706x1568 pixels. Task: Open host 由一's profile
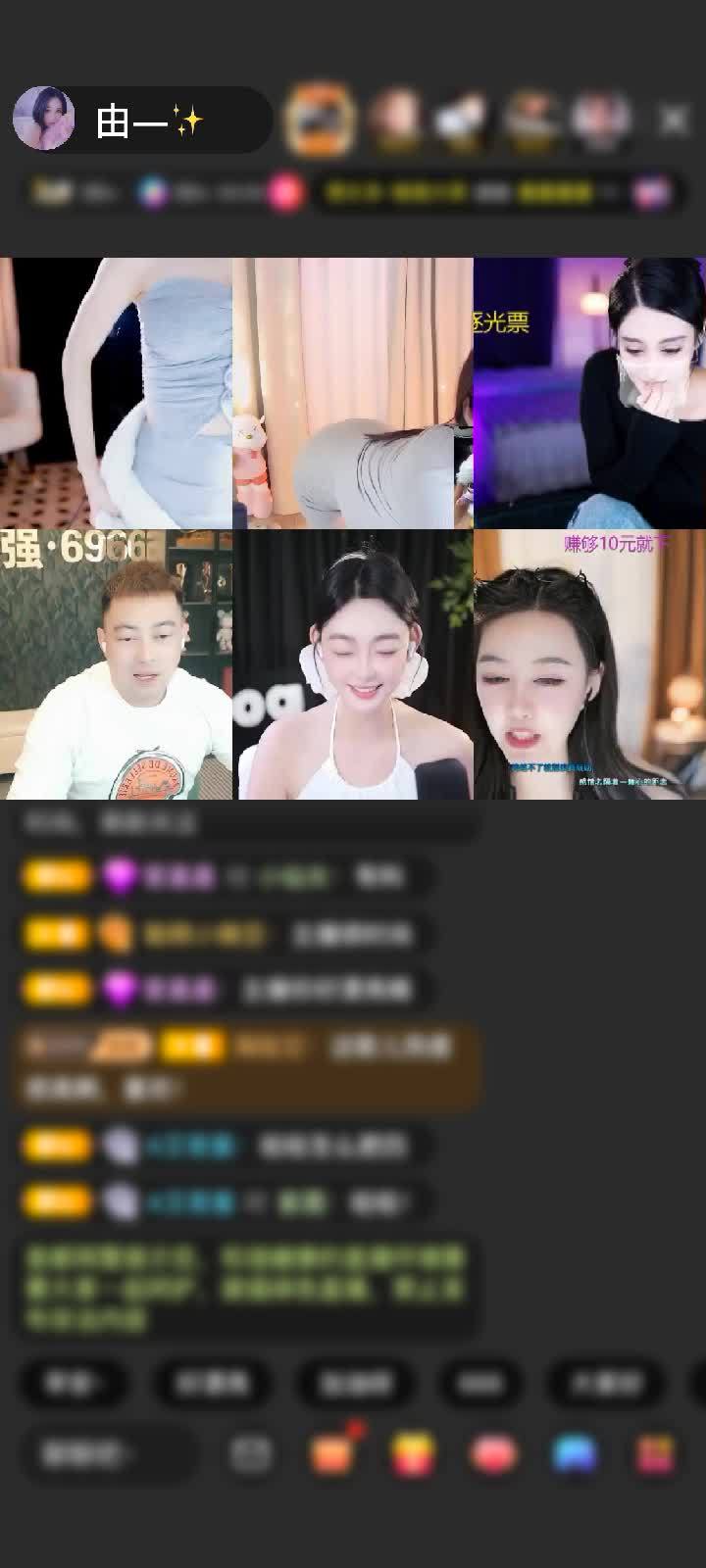(44, 119)
